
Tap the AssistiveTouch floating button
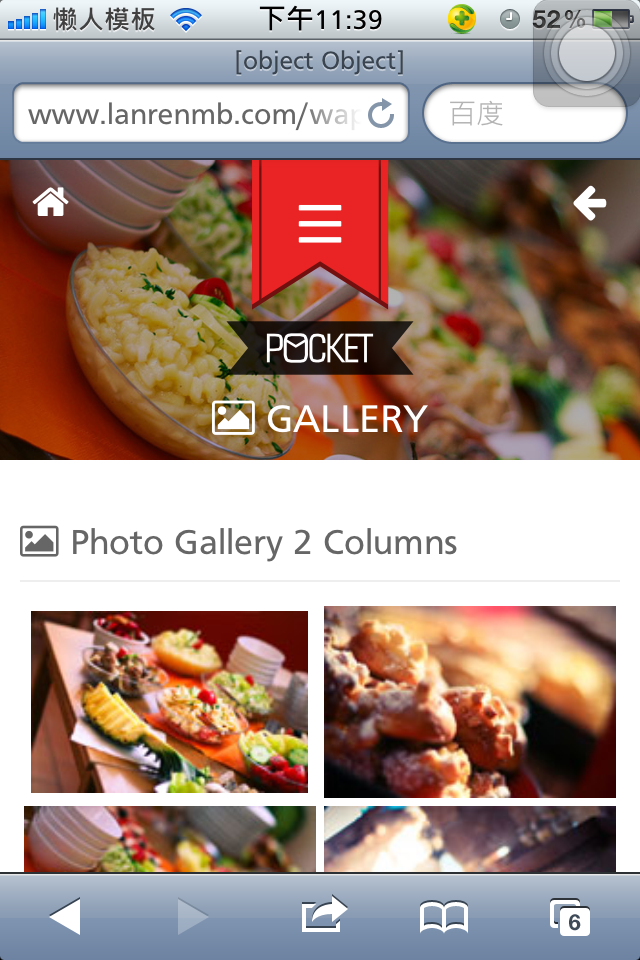tap(586, 55)
